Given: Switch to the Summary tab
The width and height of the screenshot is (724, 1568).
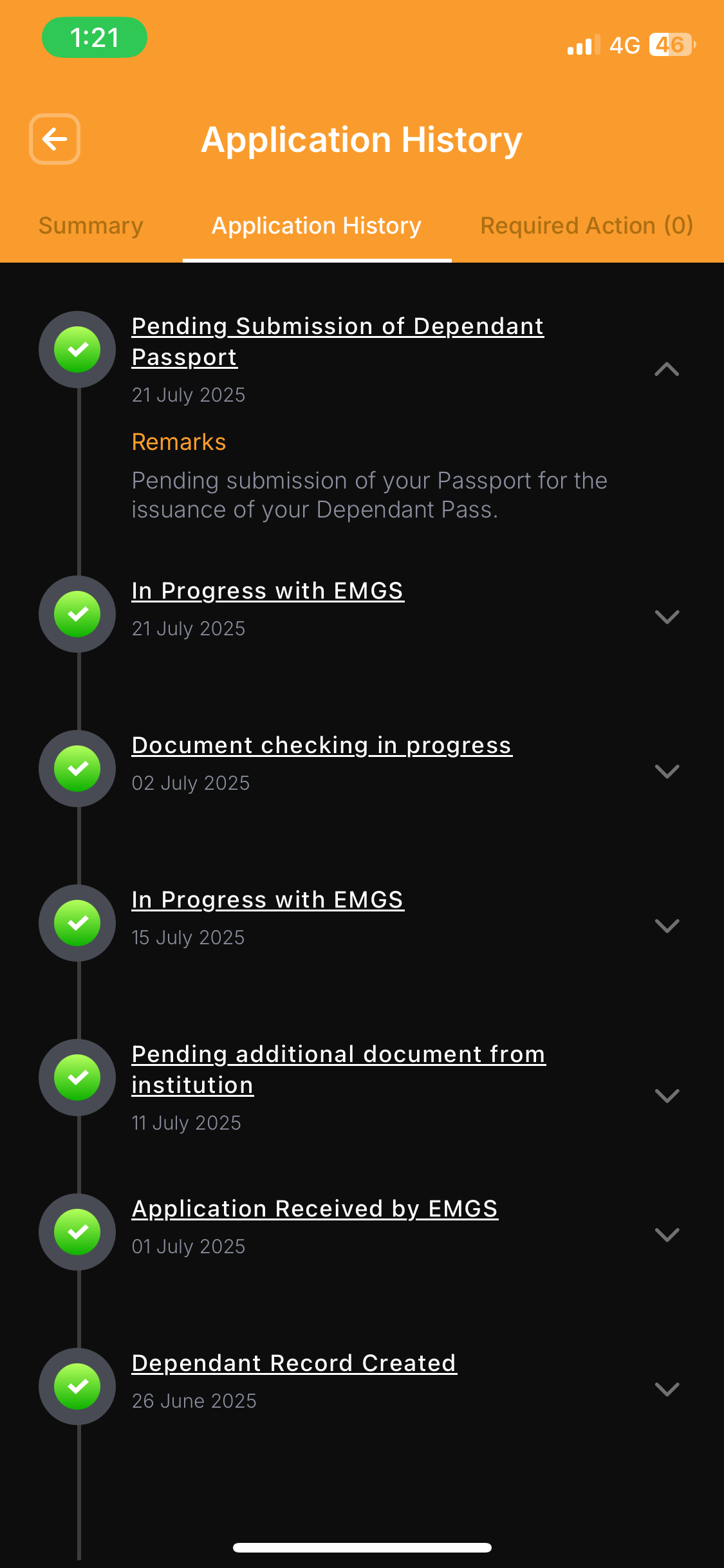Looking at the screenshot, I should pyautogui.click(x=91, y=226).
